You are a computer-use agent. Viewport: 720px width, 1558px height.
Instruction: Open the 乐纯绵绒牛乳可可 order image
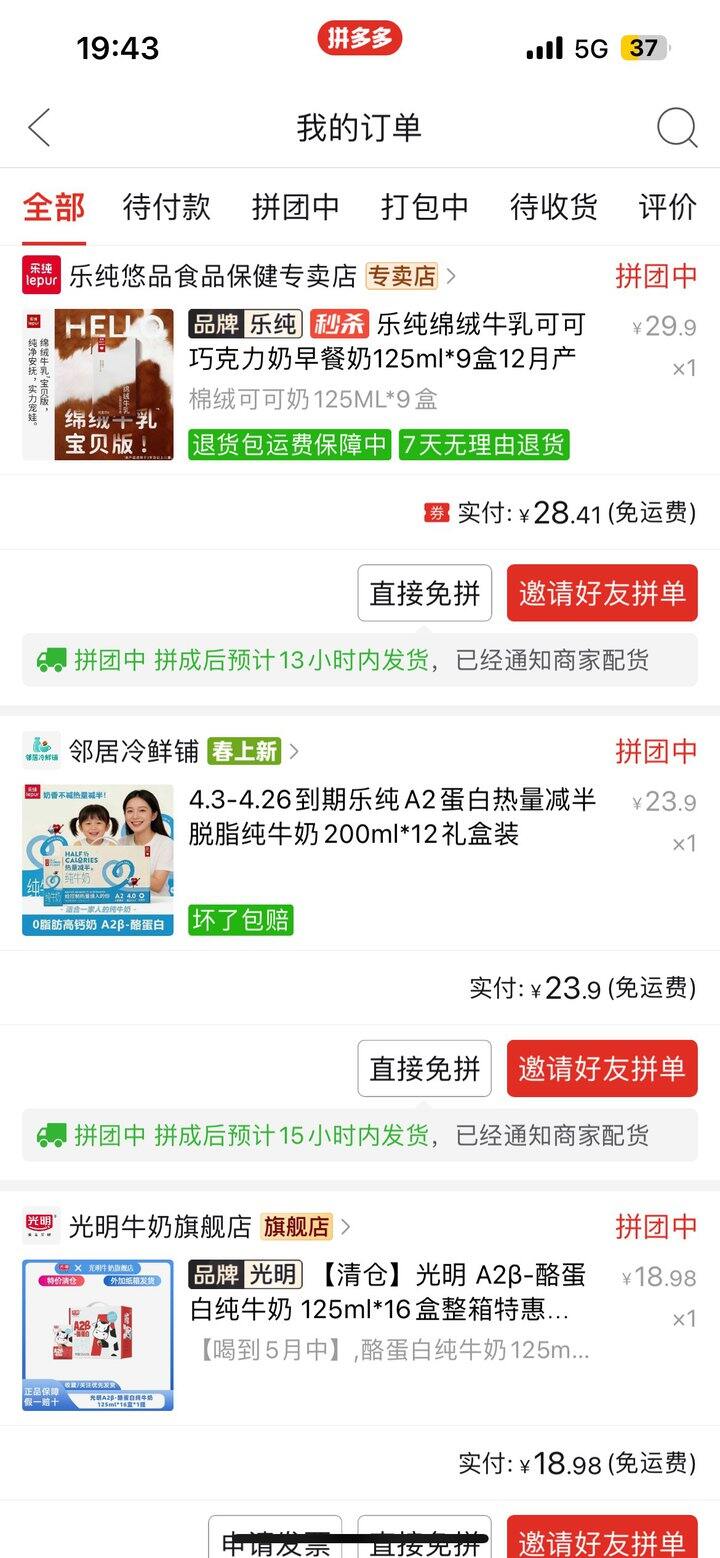pyautogui.click(x=98, y=384)
